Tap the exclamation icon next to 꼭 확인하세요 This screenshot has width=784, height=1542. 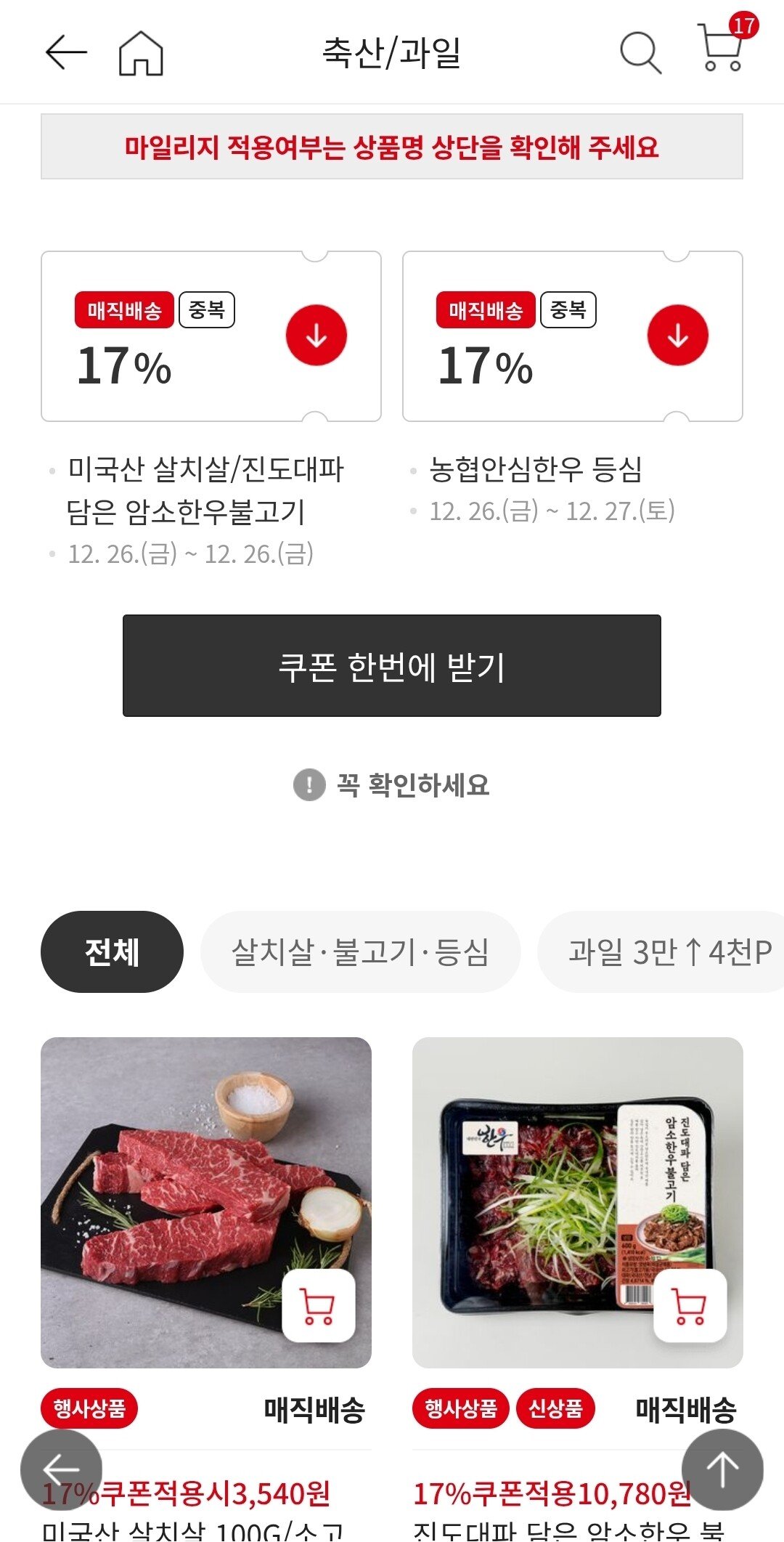pos(311,784)
